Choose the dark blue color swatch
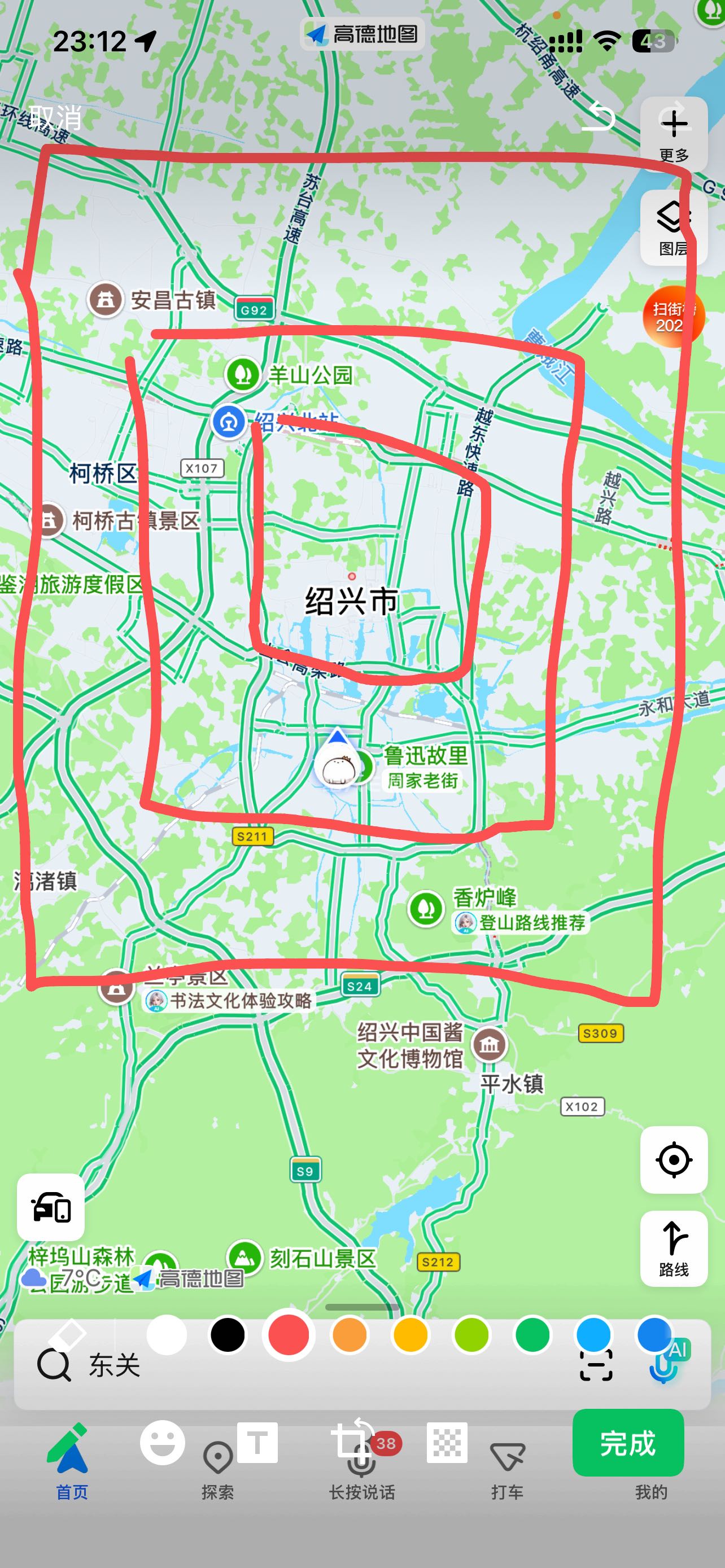The image size is (725, 1568). tap(654, 1335)
